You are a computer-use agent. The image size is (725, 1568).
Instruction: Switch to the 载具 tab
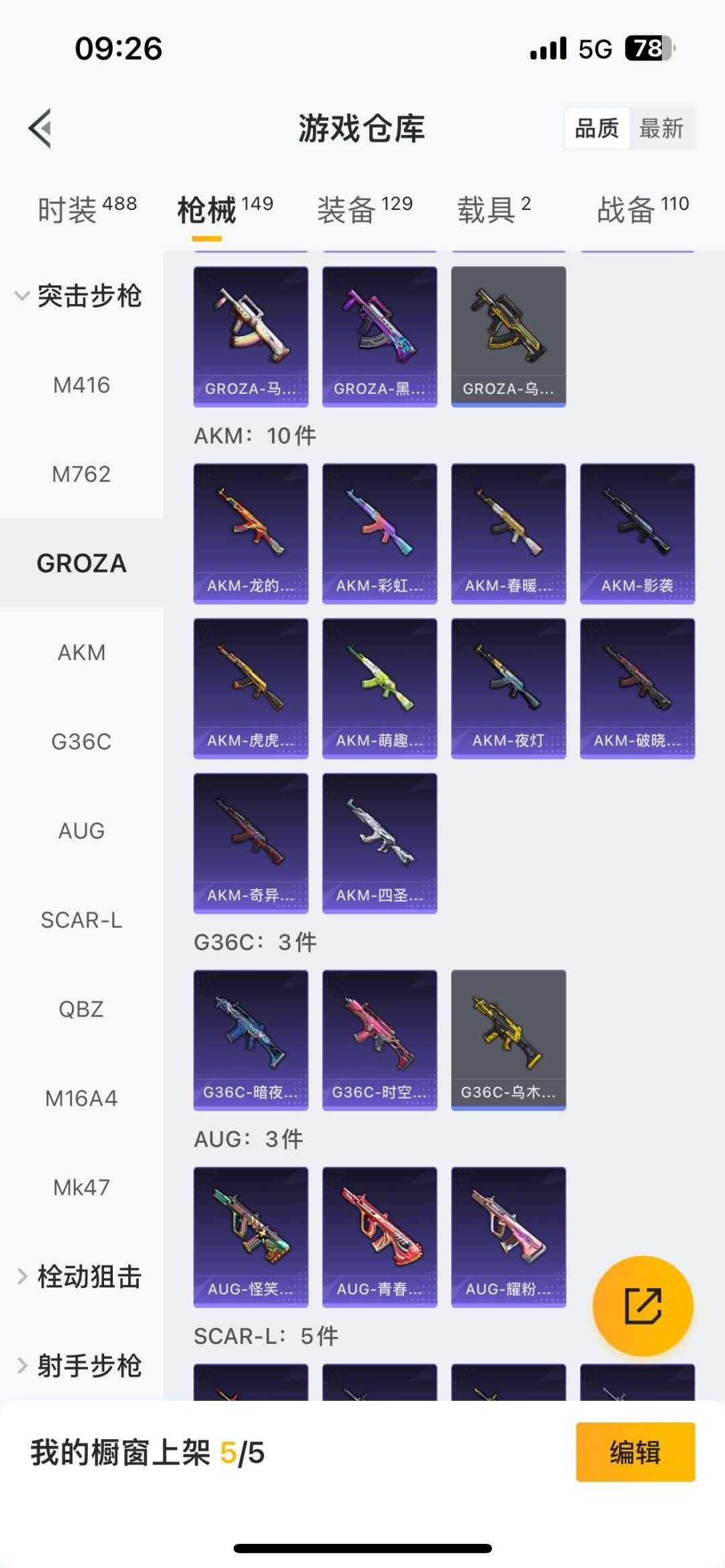coord(494,209)
